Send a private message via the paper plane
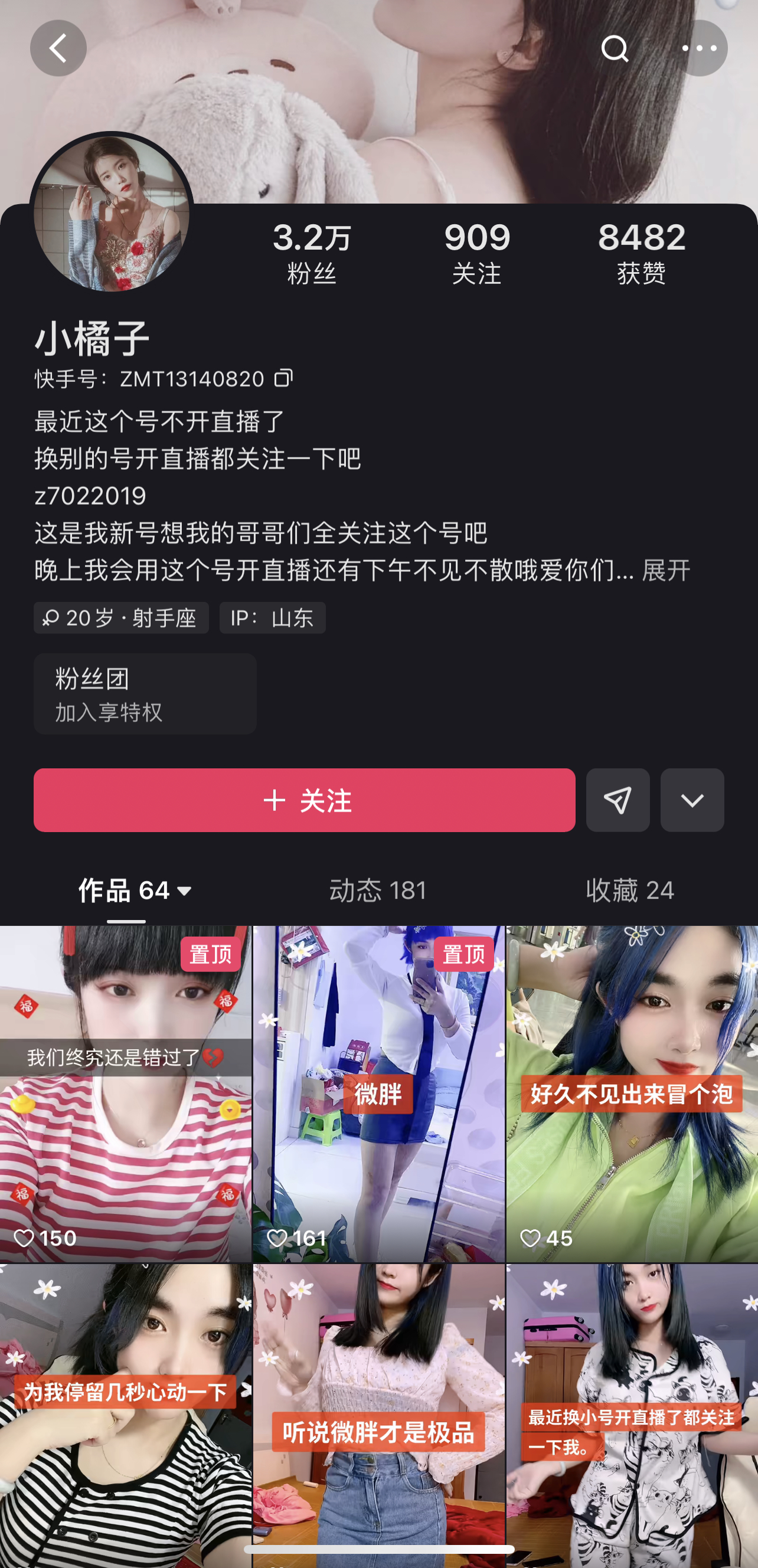The width and height of the screenshot is (758, 1568). pyautogui.click(x=617, y=800)
